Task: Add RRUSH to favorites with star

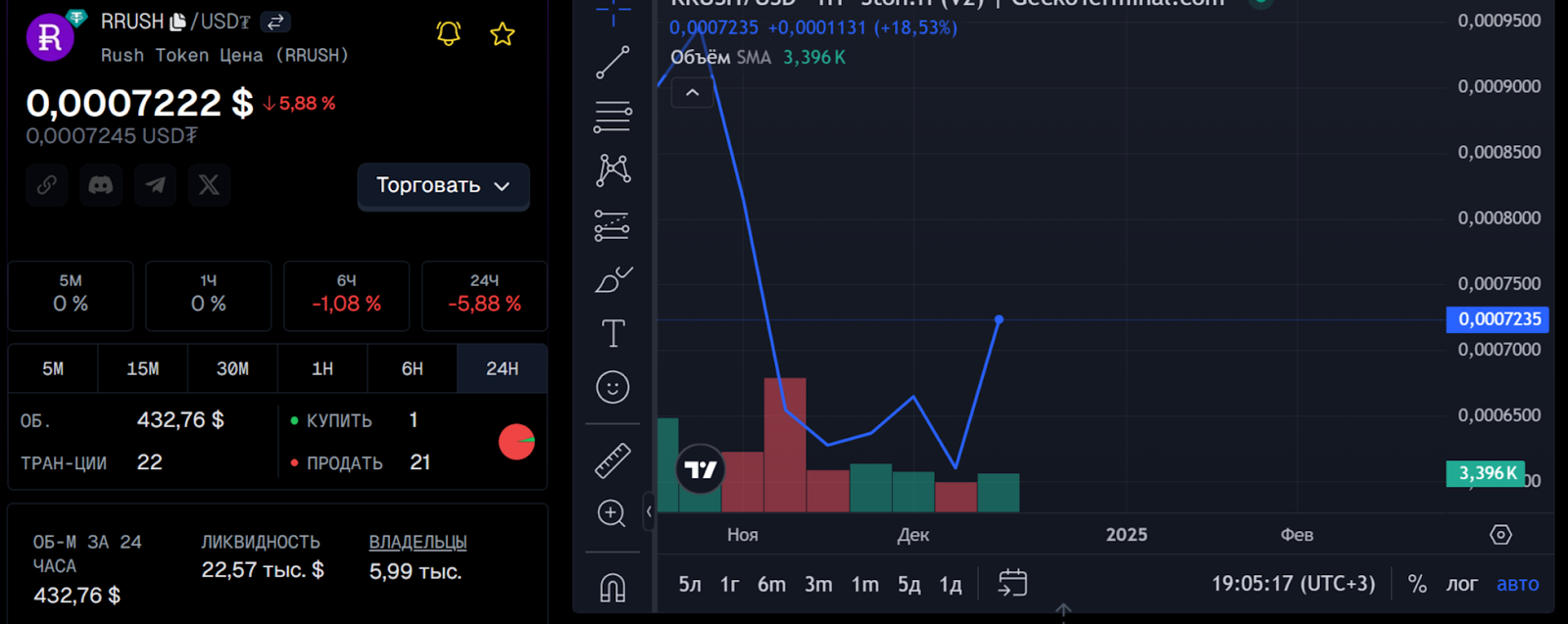Action: [x=502, y=34]
